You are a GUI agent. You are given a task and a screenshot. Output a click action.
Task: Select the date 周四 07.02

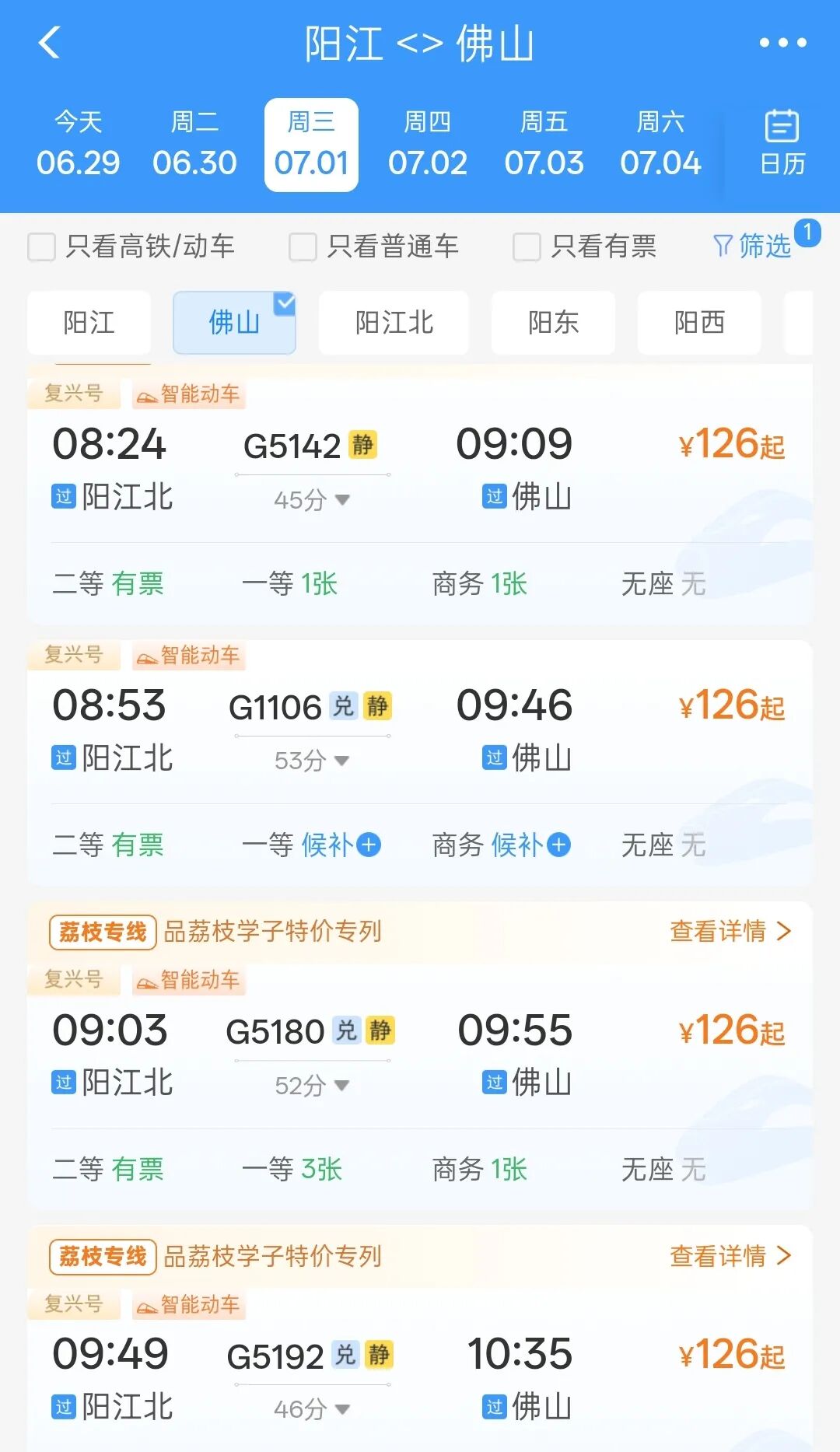(x=428, y=145)
